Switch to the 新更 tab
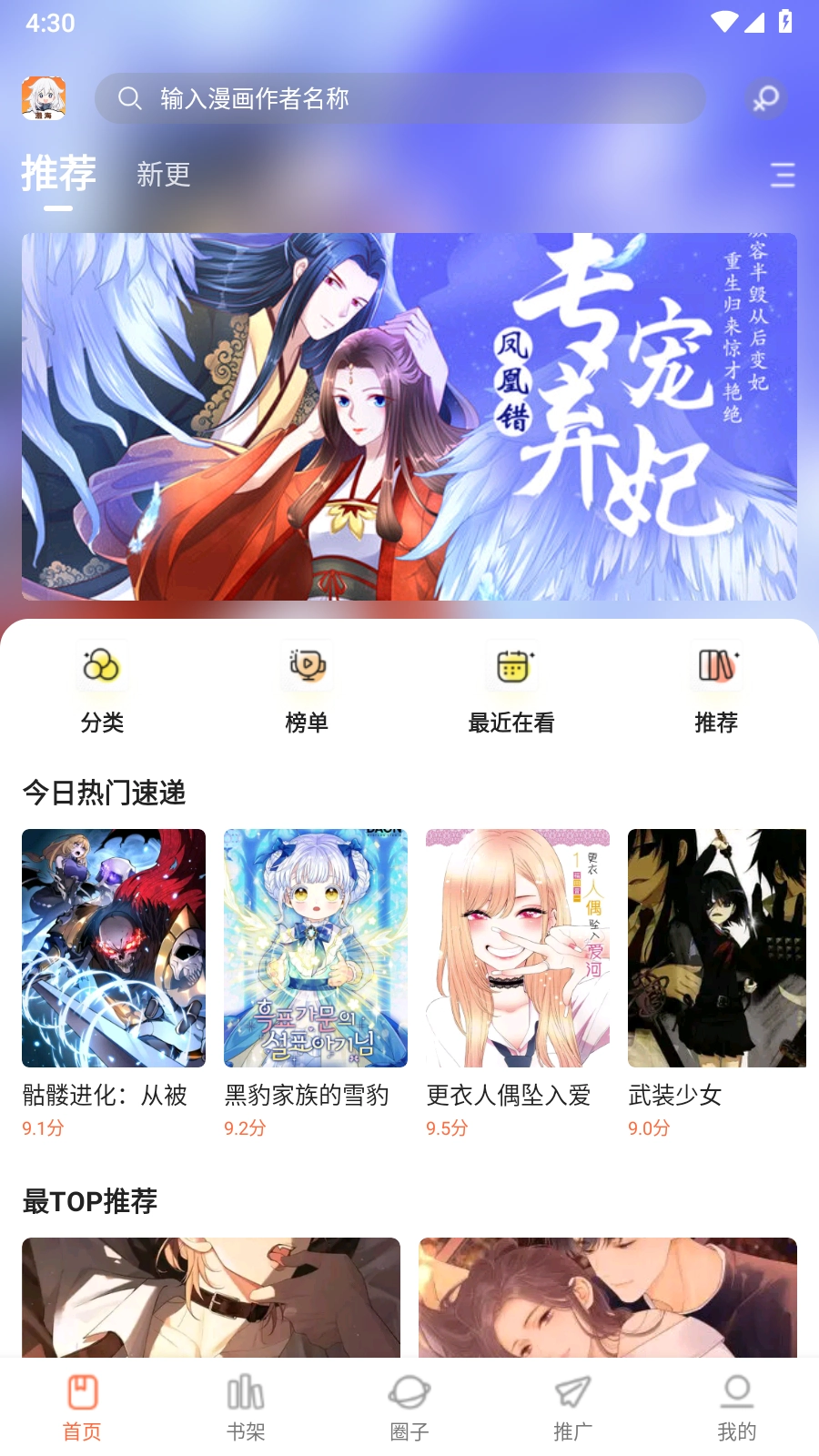Viewport: 819px width, 1456px height. click(164, 175)
